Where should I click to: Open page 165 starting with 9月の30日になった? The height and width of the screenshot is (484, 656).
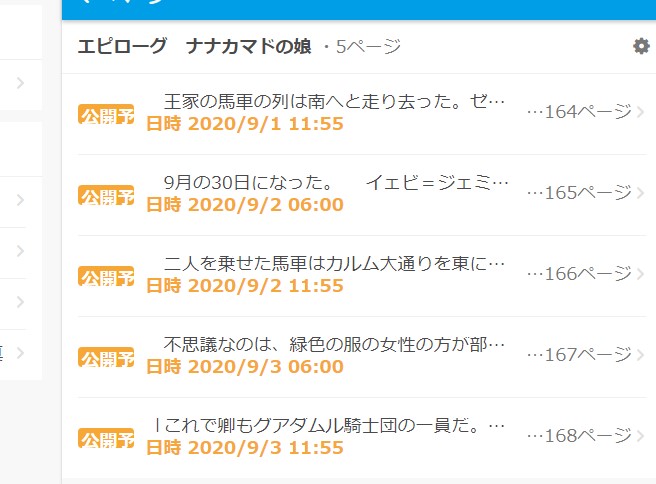(x=360, y=194)
